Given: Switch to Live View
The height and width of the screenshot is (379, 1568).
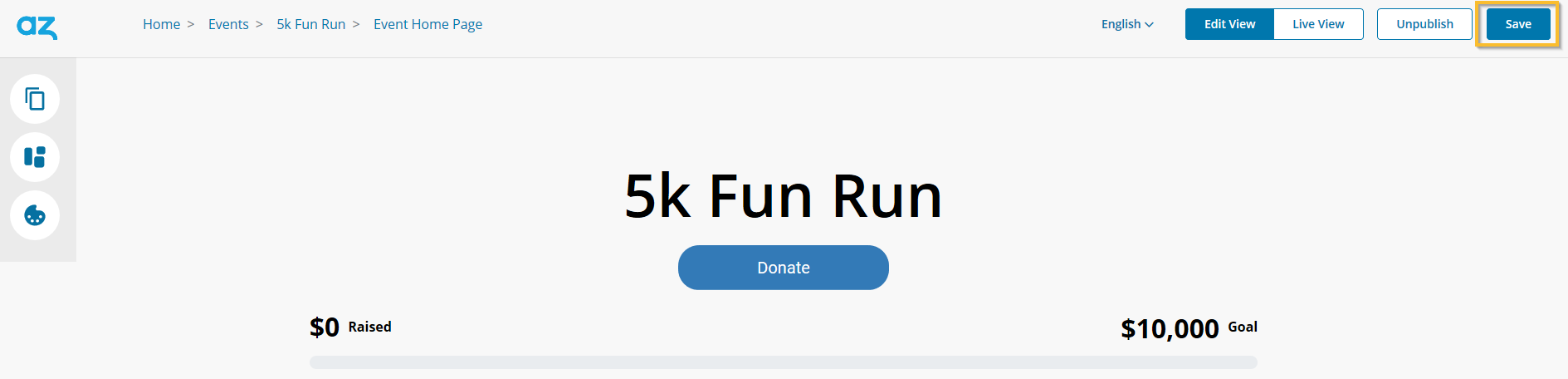Looking at the screenshot, I should 1318,24.
